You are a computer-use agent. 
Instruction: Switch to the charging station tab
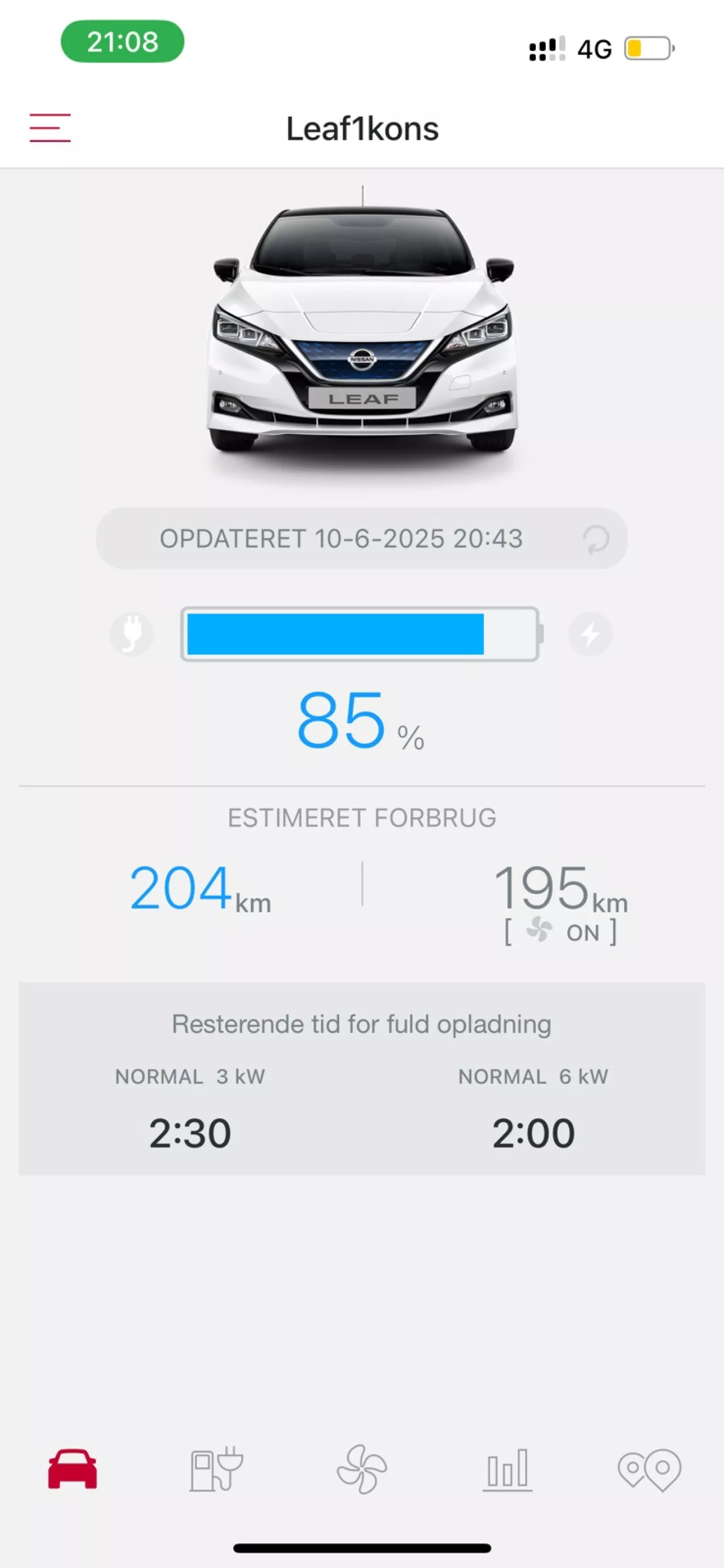click(216, 1469)
